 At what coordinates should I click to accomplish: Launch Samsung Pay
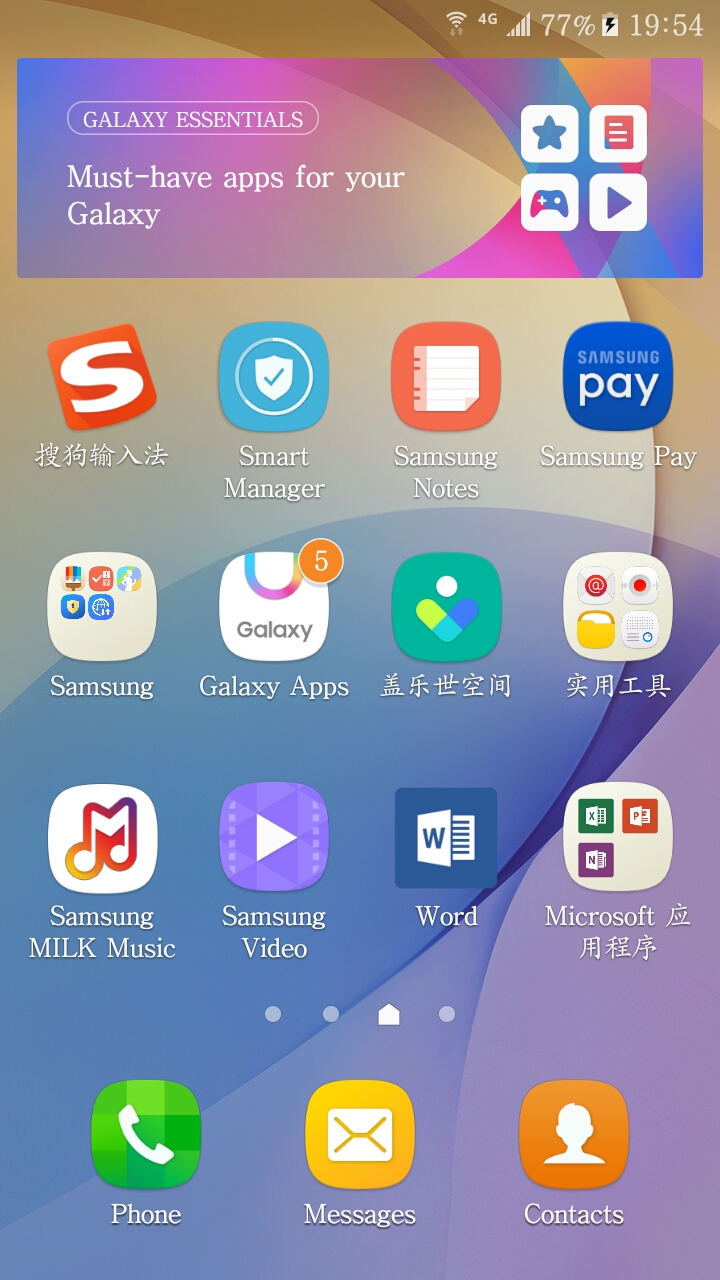click(x=618, y=377)
